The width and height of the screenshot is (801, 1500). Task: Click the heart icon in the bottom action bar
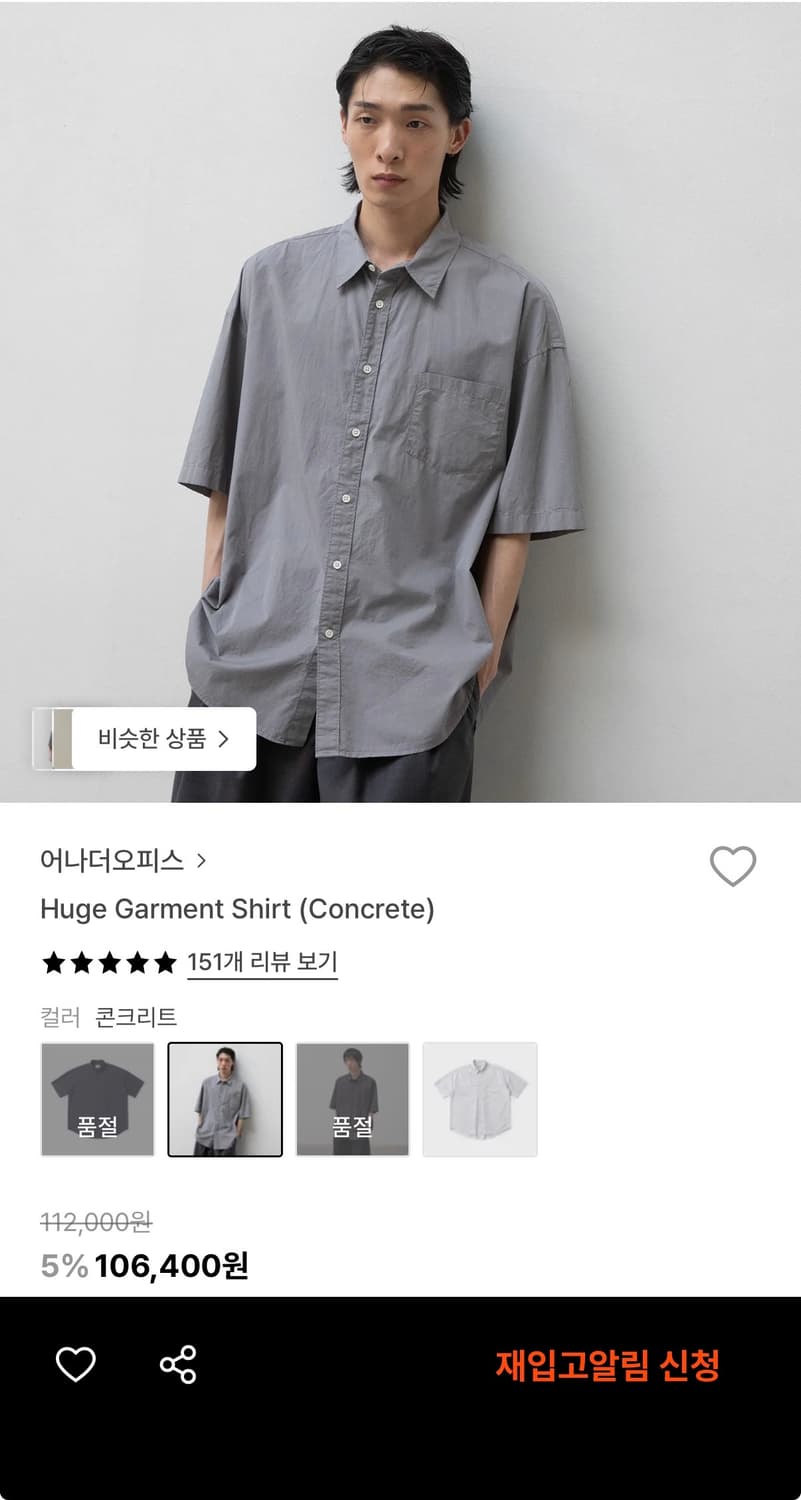tap(73, 1363)
